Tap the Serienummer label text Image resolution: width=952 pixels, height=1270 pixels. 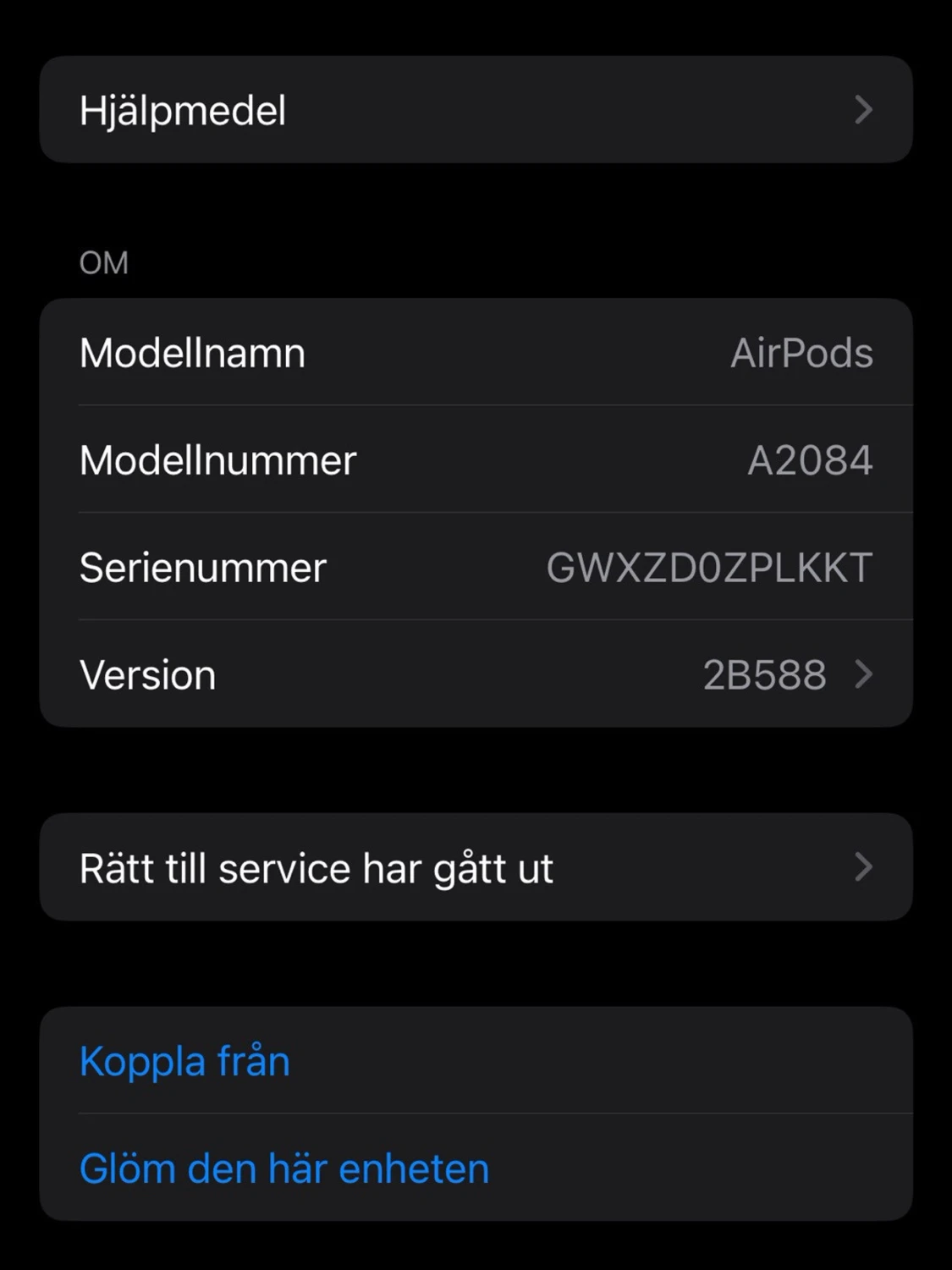201,568
